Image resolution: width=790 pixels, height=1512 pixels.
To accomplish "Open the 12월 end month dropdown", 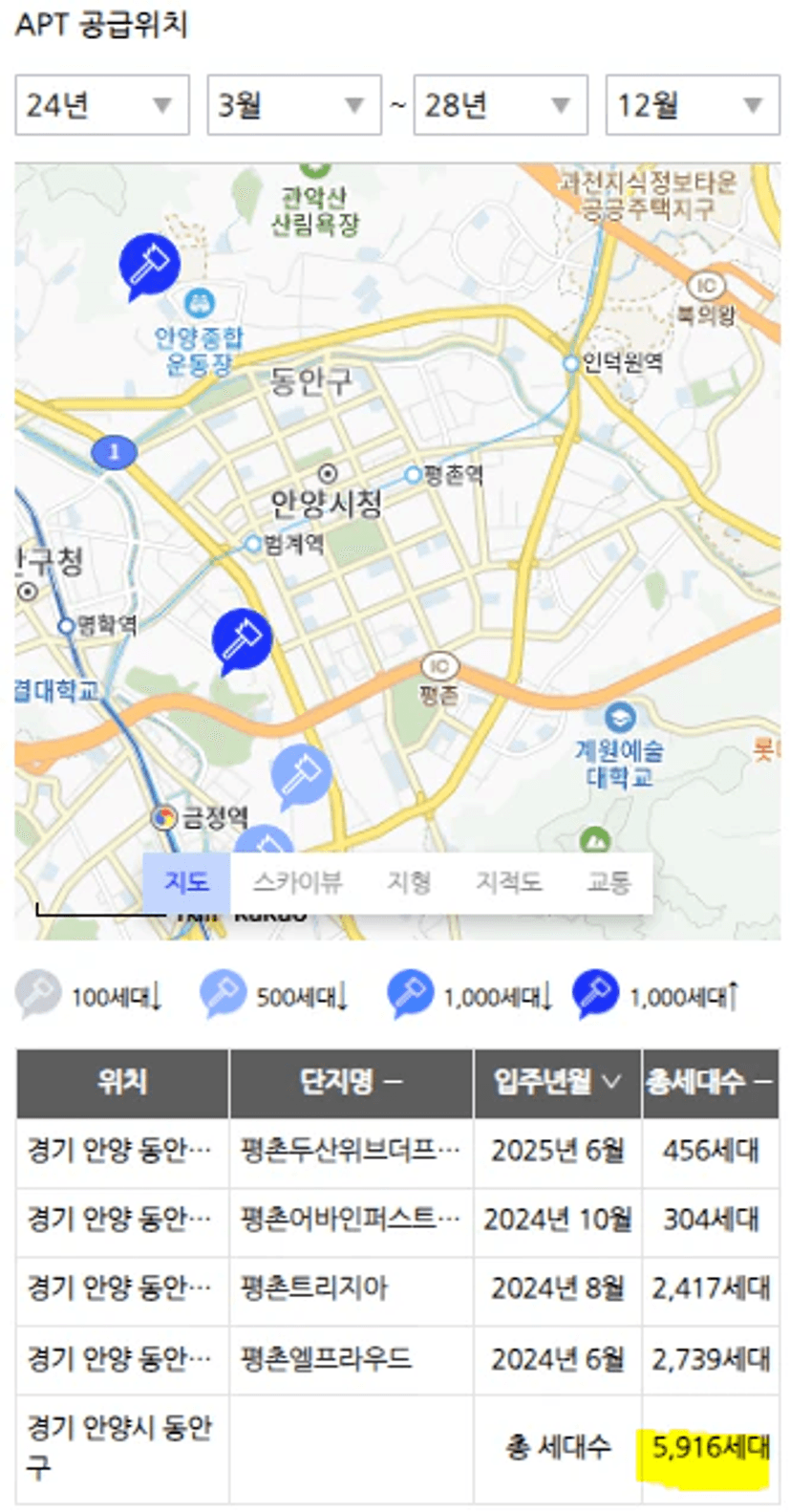I will [693, 105].
